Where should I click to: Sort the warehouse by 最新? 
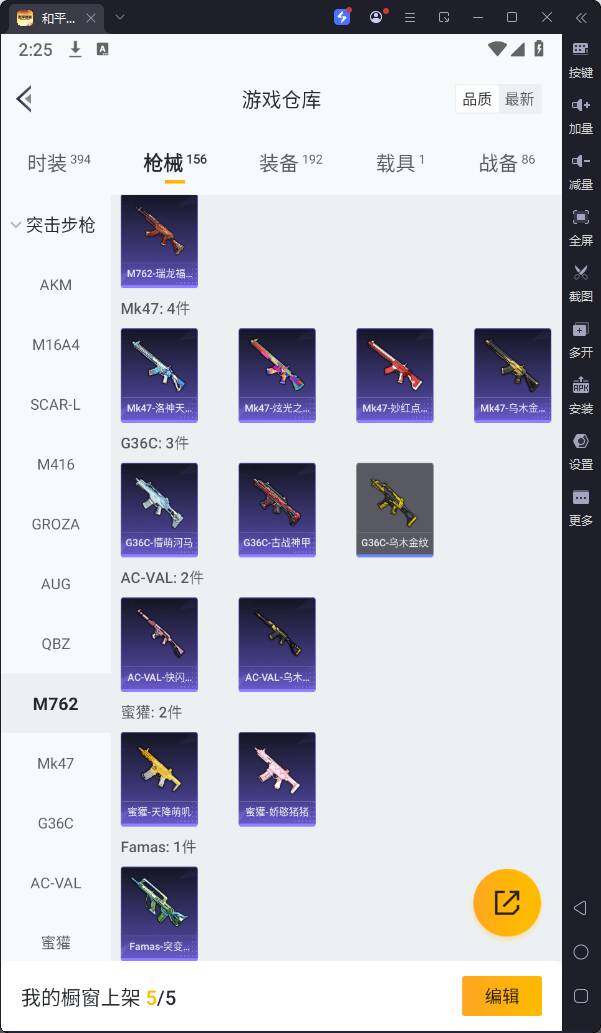pos(519,99)
